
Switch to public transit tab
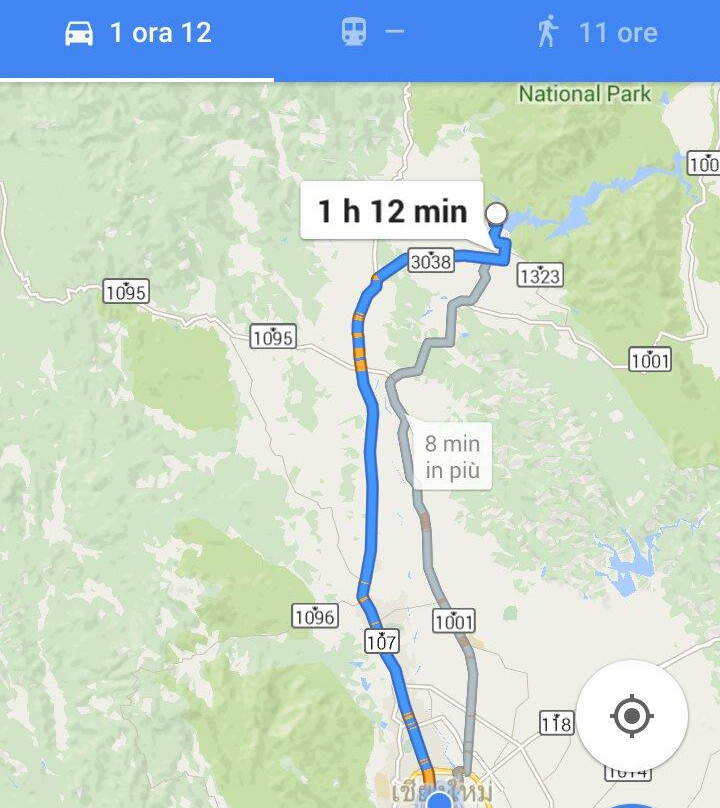tap(372, 33)
